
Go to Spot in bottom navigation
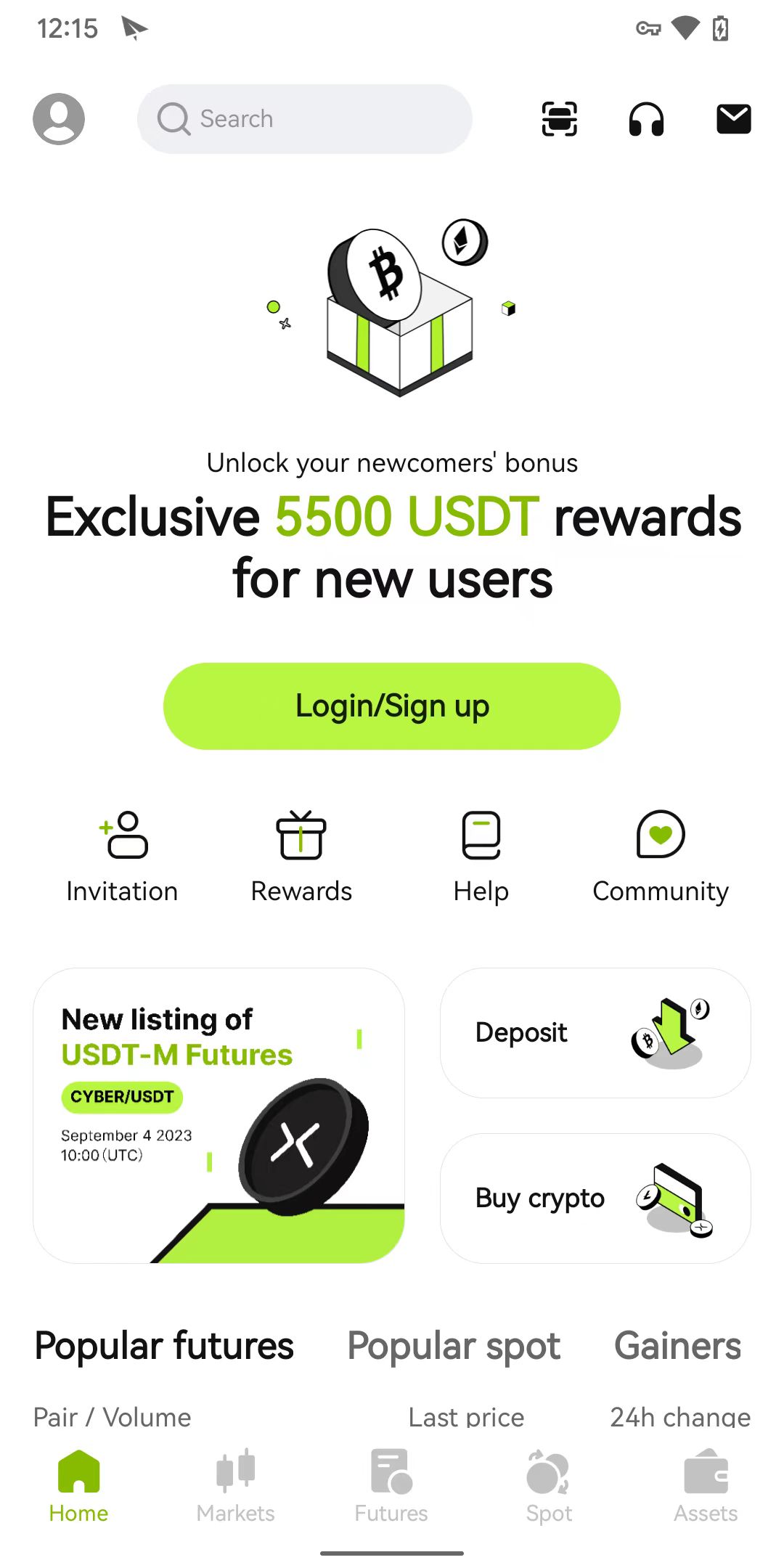(x=549, y=1486)
